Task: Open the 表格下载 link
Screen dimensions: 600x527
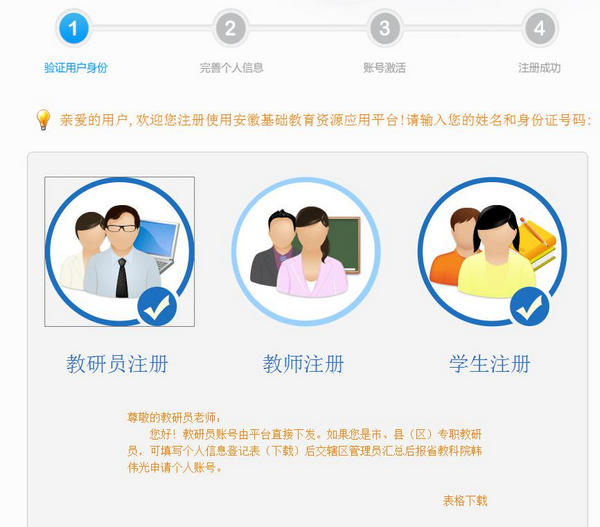Action: (x=465, y=500)
